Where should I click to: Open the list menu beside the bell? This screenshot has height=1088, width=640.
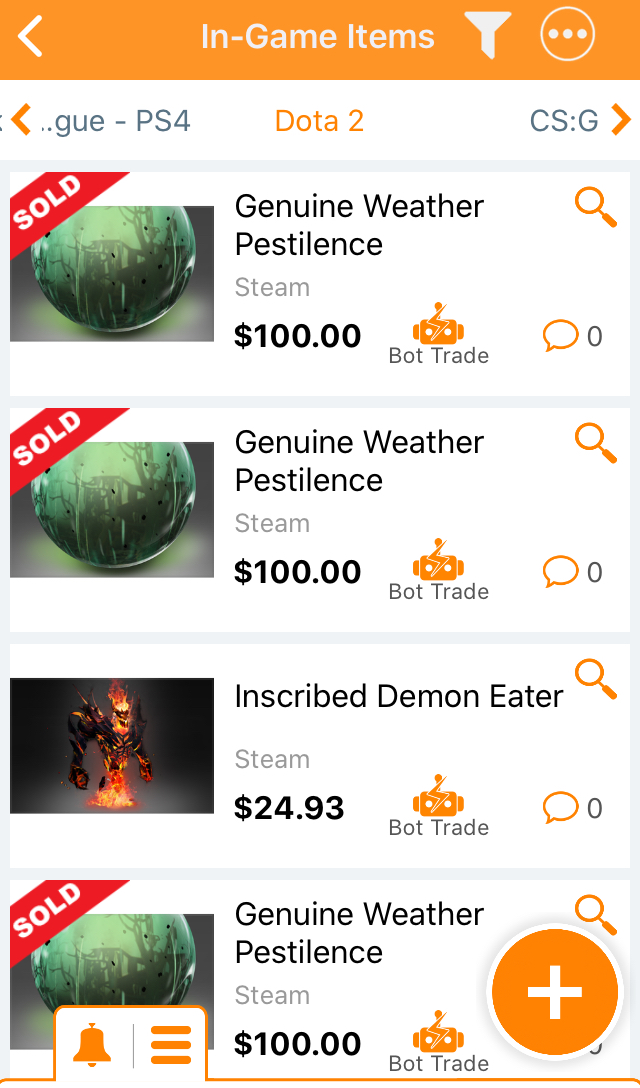[171, 1046]
